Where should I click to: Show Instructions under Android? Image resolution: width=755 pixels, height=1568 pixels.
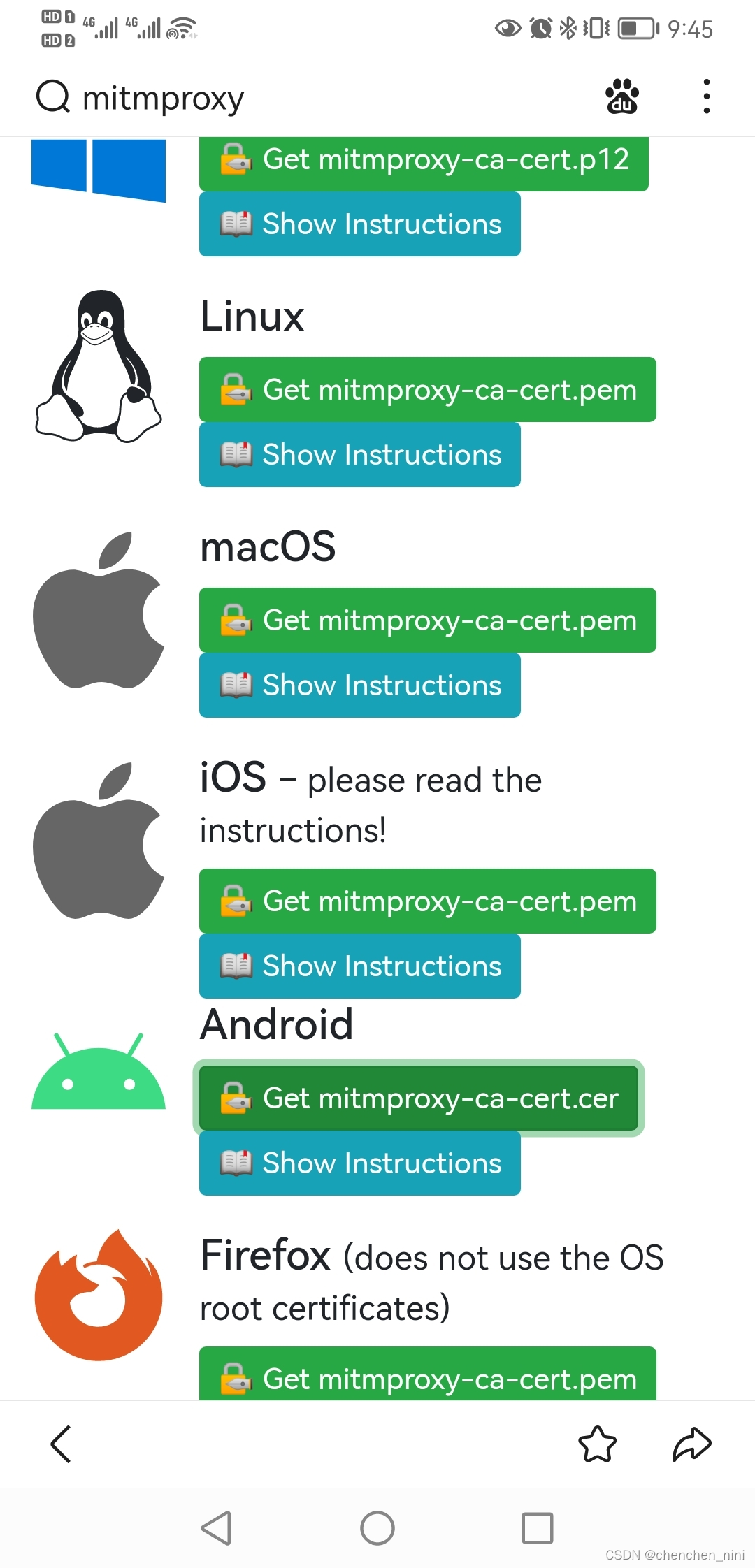[x=359, y=1163]
